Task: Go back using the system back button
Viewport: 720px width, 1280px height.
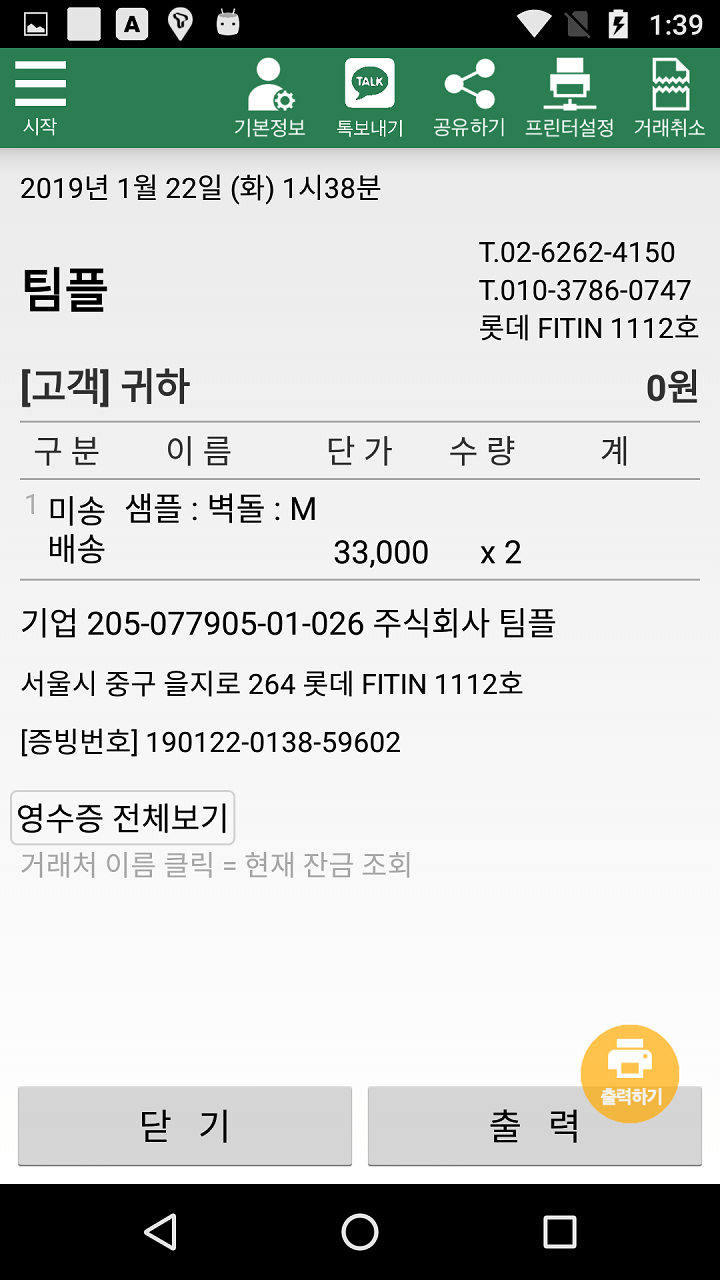Action: (x=160, y=1232)
